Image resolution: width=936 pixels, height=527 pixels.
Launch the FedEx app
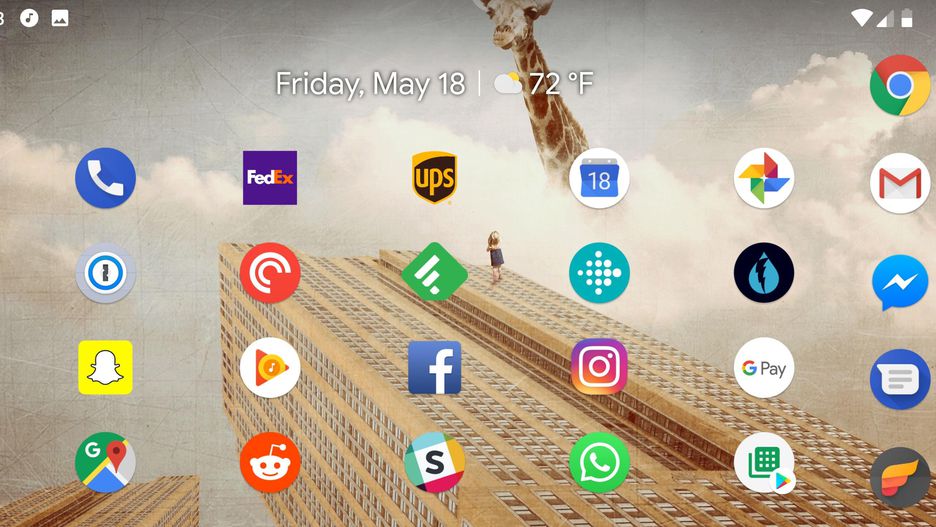click(270, 178)
